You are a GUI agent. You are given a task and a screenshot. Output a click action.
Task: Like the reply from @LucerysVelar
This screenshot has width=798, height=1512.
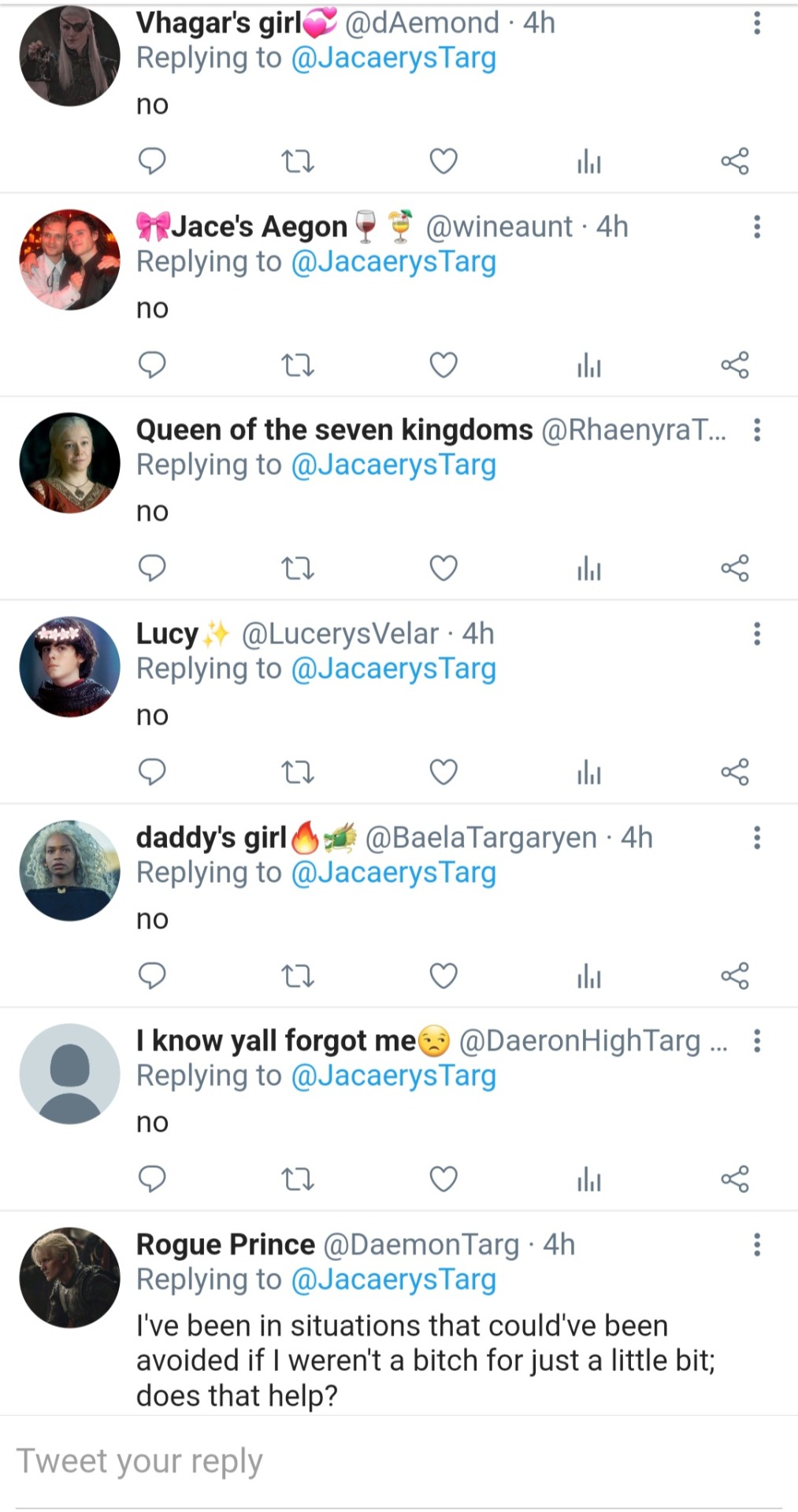[444, 773]
